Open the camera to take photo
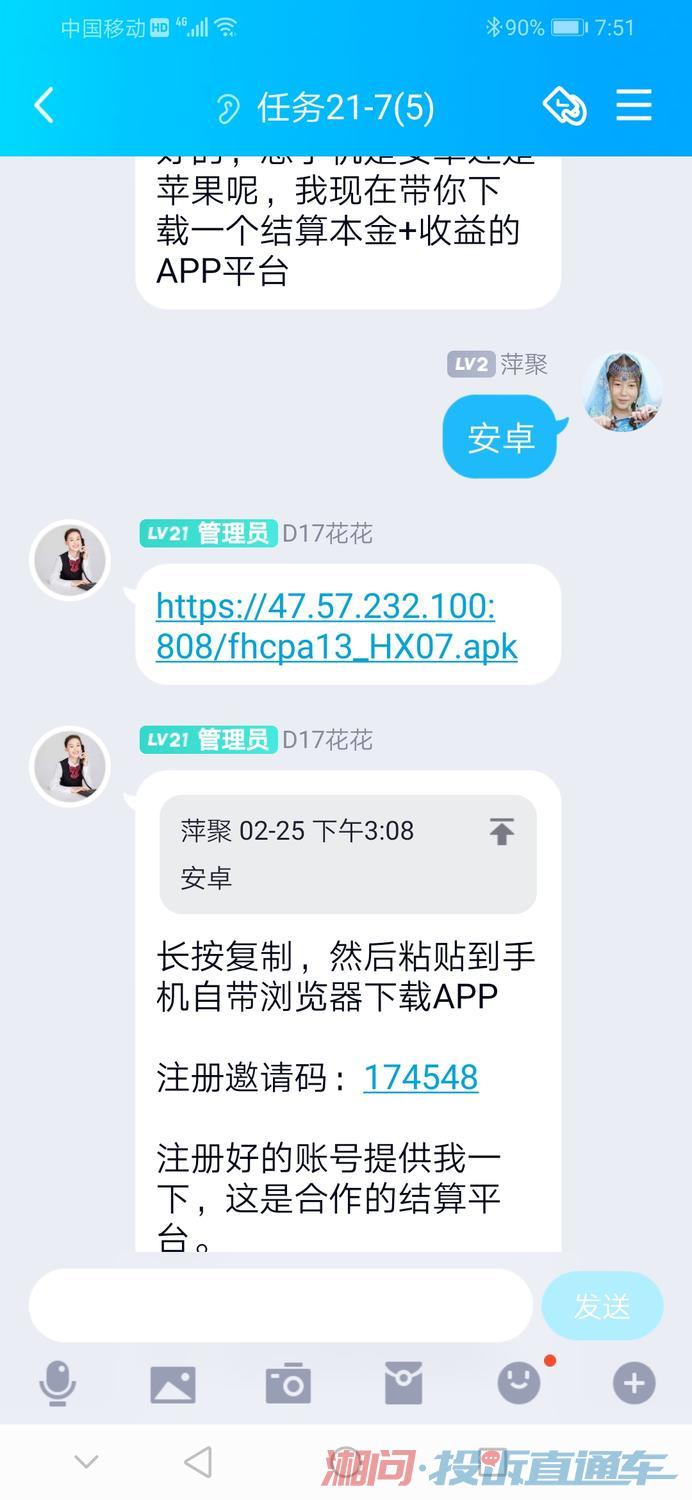Screen dimensions: 692x1500 click(288, 1384)
